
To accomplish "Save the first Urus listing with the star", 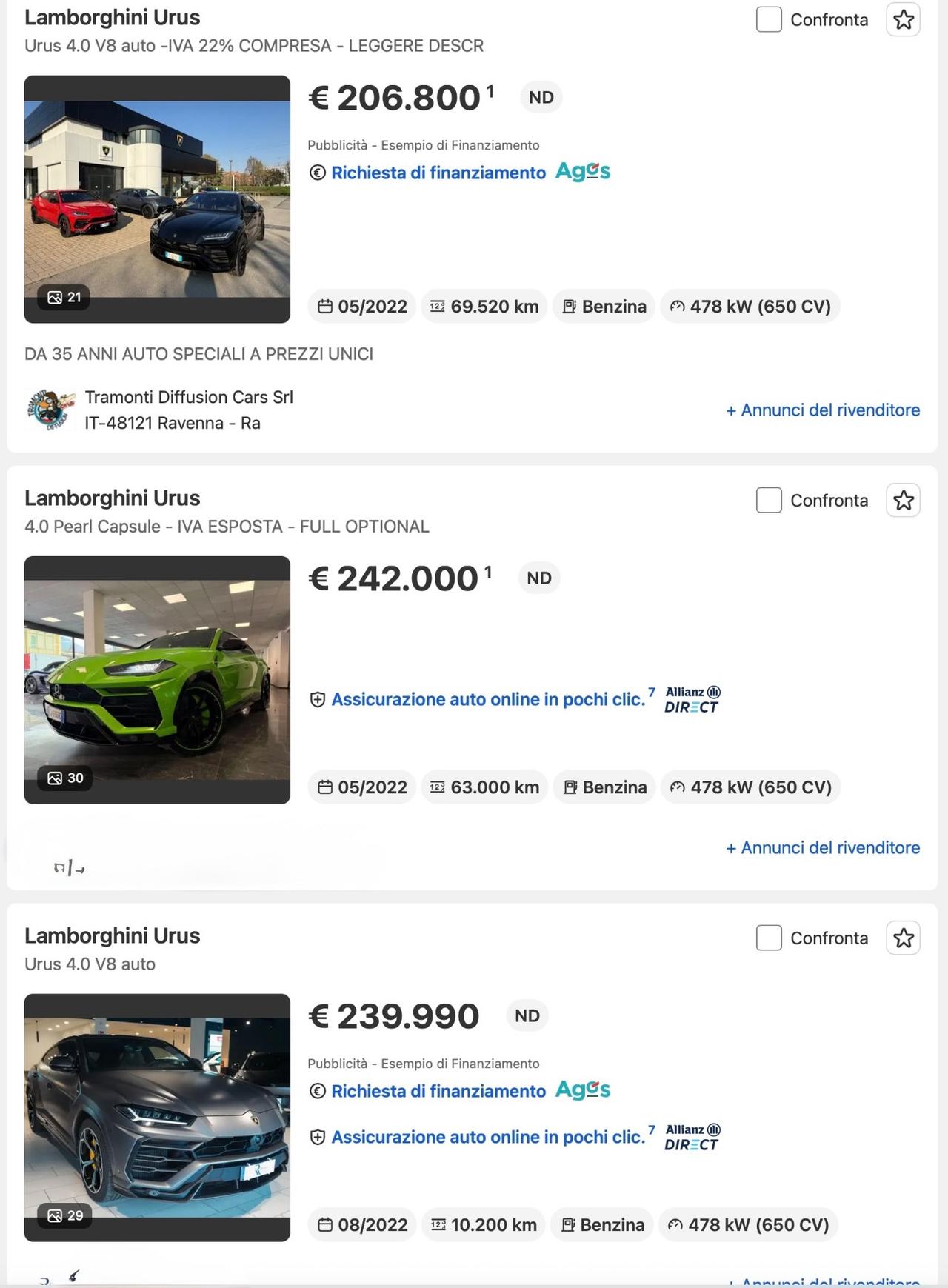I will (x=903, y=20).
